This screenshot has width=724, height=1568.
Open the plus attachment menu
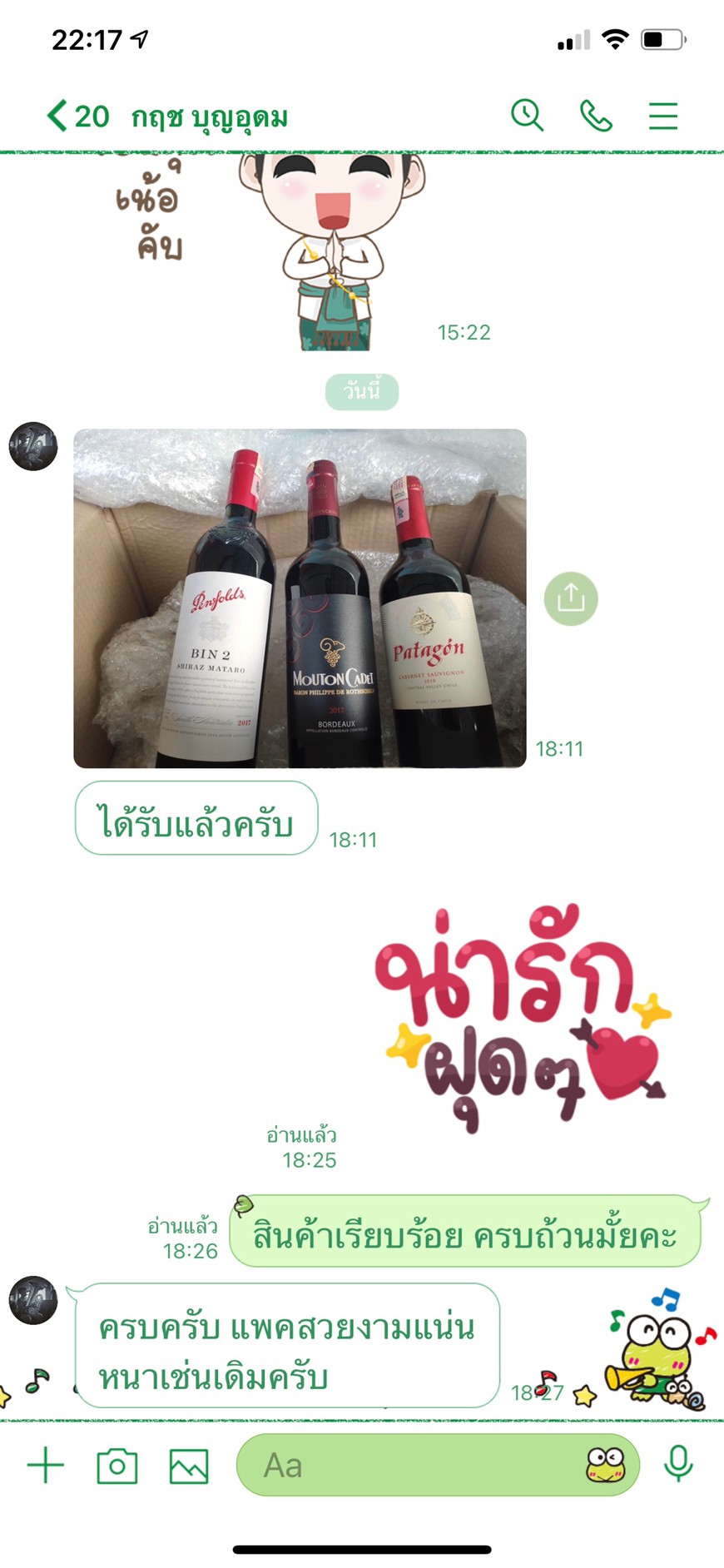coord(46,1466)
